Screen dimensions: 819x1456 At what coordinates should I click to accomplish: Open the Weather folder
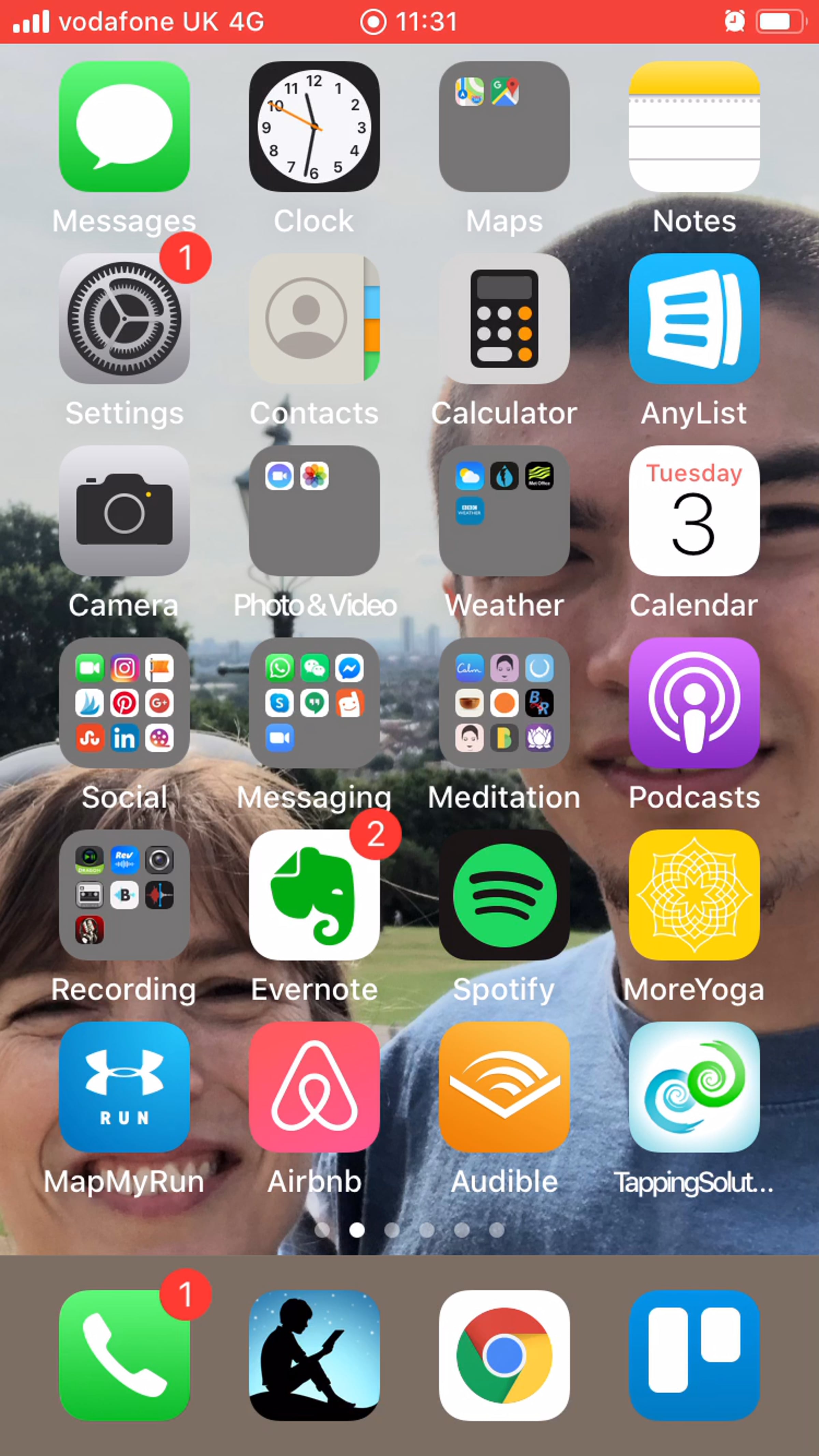click(x=504, y=511)
